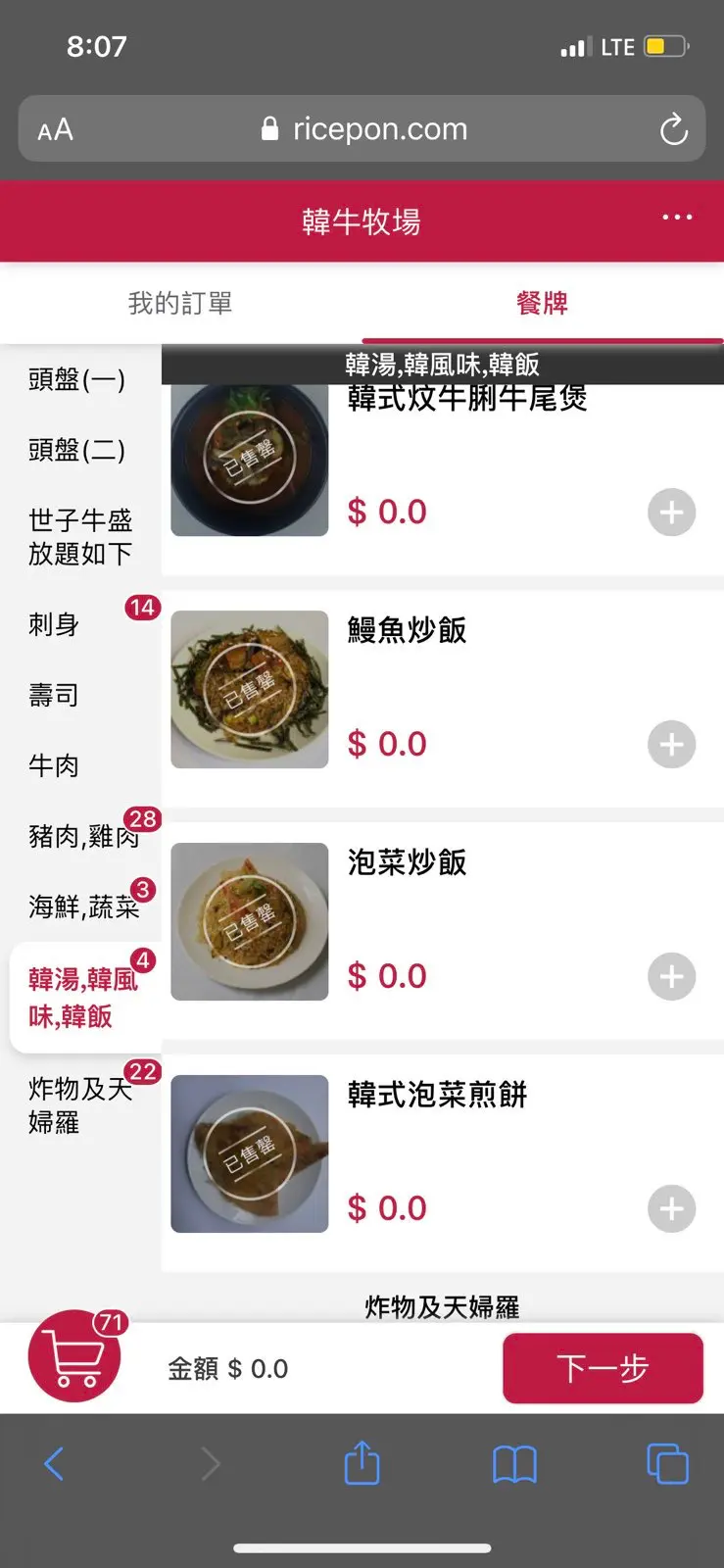Open the shopping cart with 71 items
Viewport: 724px width, 1568px height.
75,1357
